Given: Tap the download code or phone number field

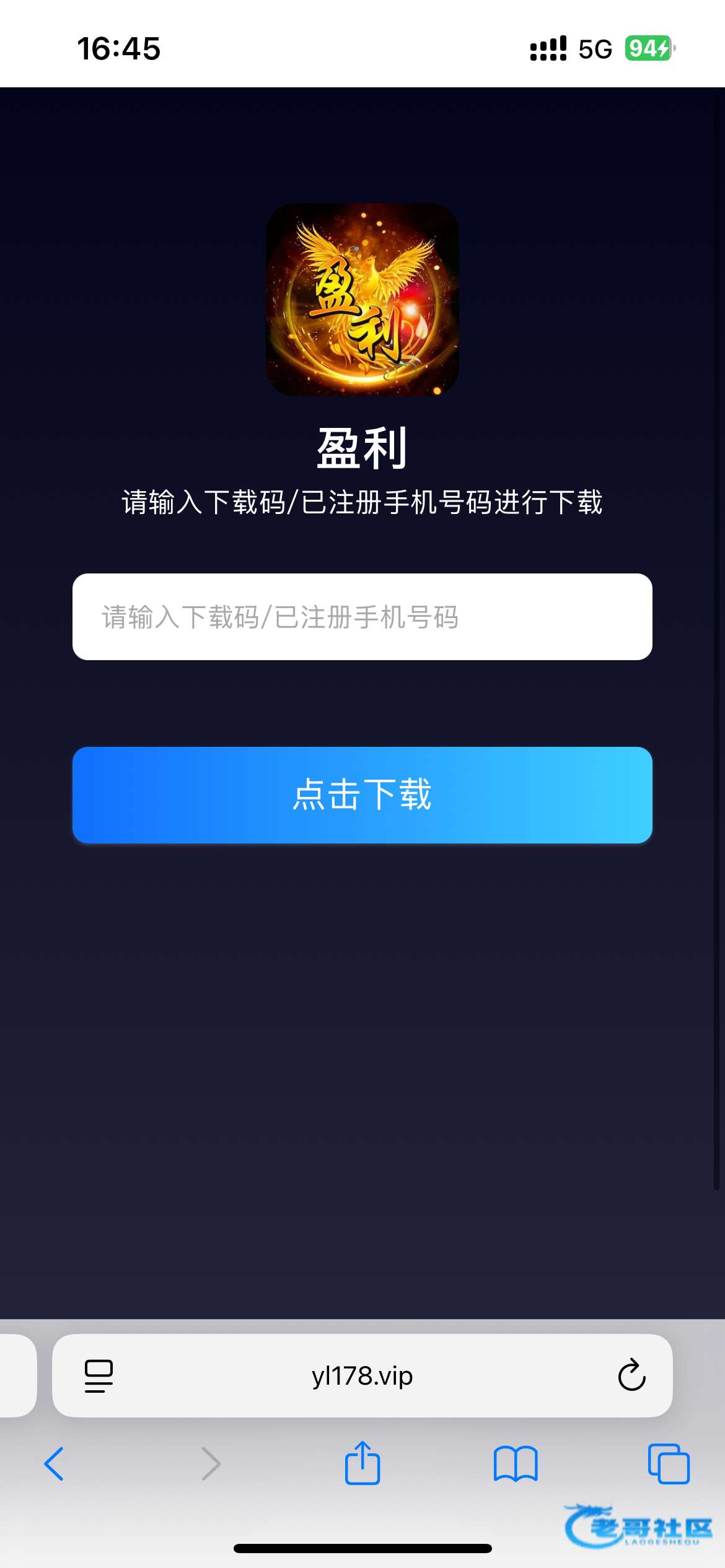Looking at the screenshot, I should pyautogui.click(x=362, y=617).
